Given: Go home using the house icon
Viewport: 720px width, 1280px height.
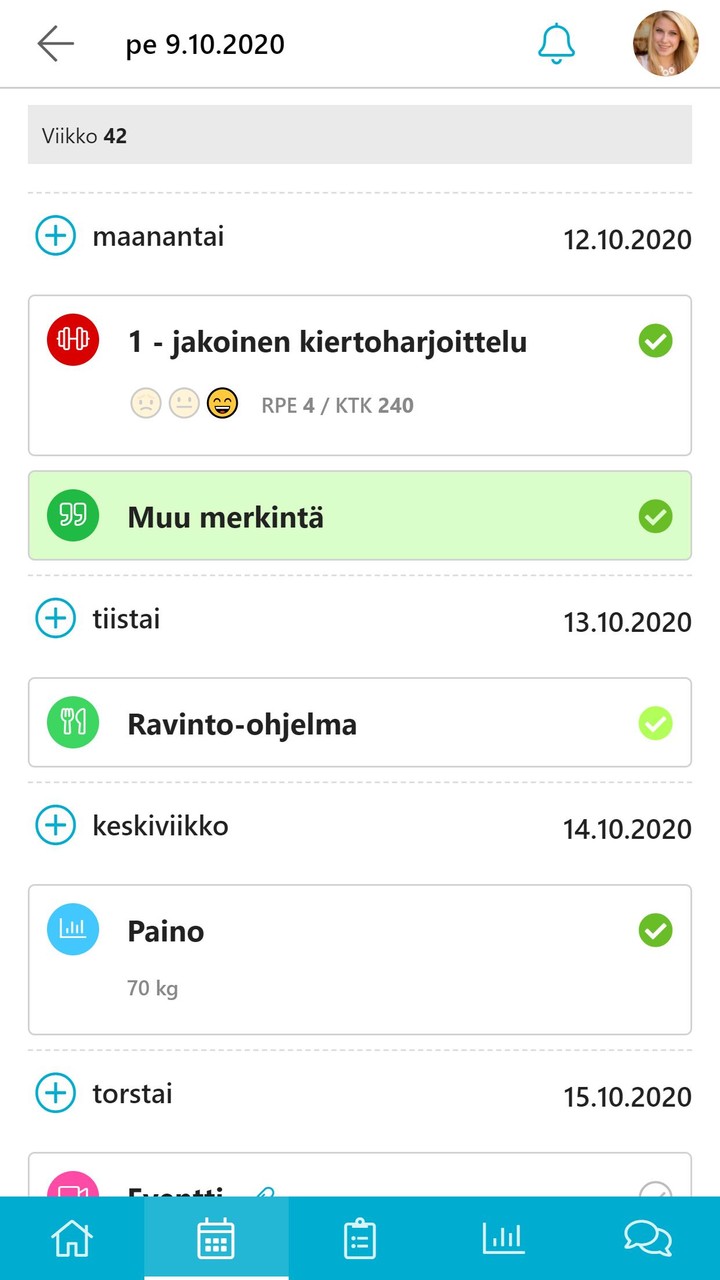Looking at the screenshot, I should click(x=71, y=1238).
